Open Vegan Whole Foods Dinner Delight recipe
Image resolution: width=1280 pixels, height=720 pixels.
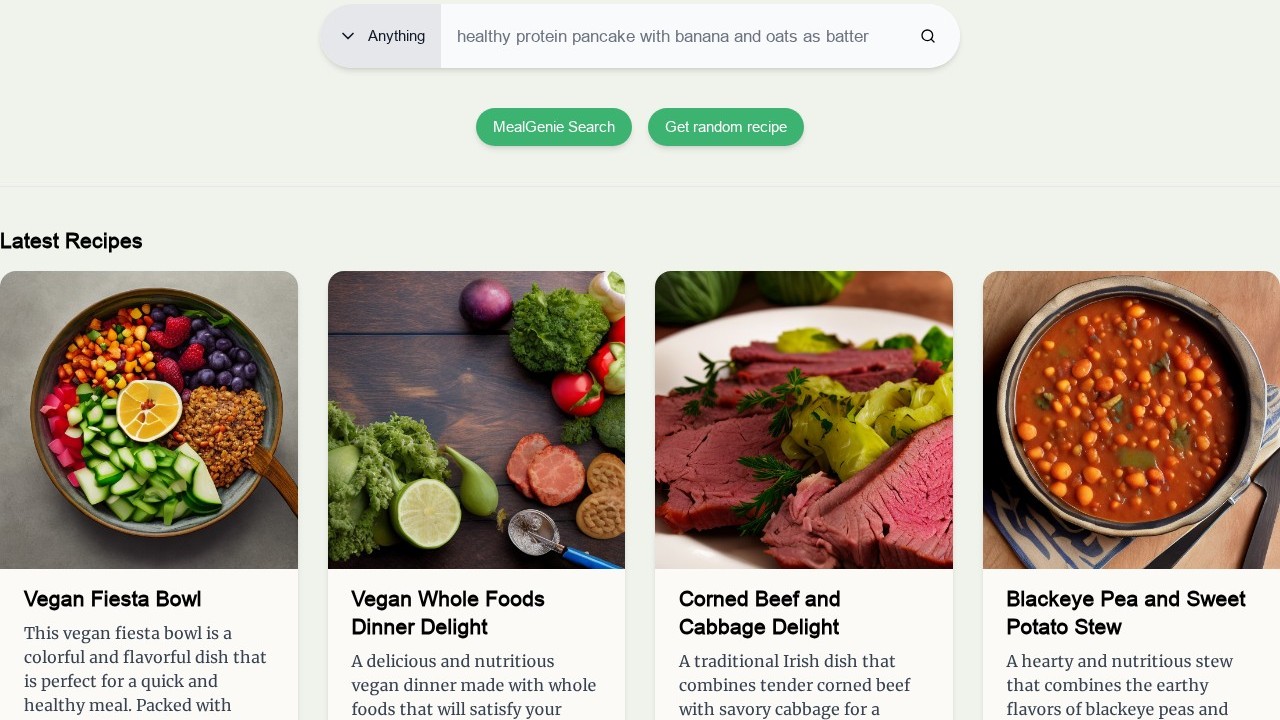(x=447, y=612)
